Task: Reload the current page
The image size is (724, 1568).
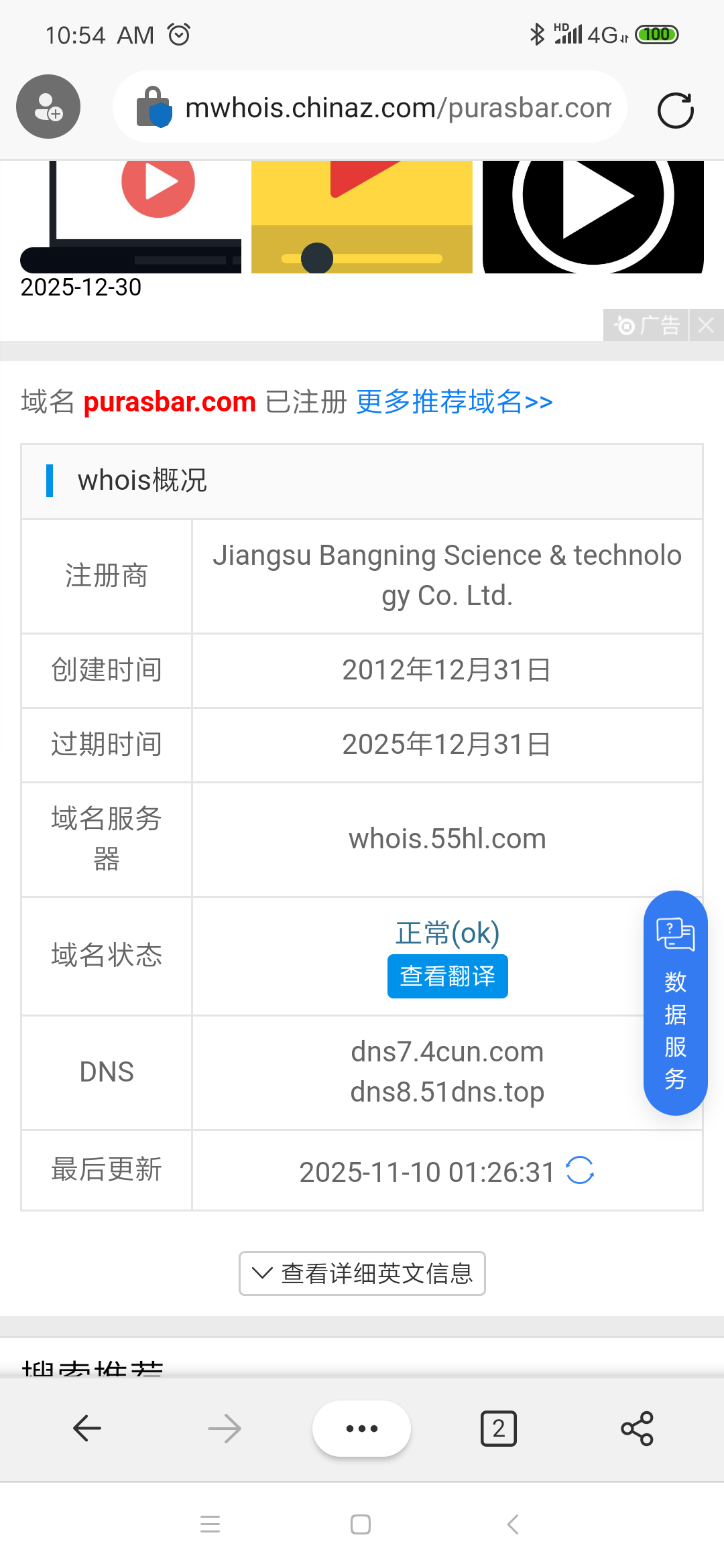Action: click(675, 110)
